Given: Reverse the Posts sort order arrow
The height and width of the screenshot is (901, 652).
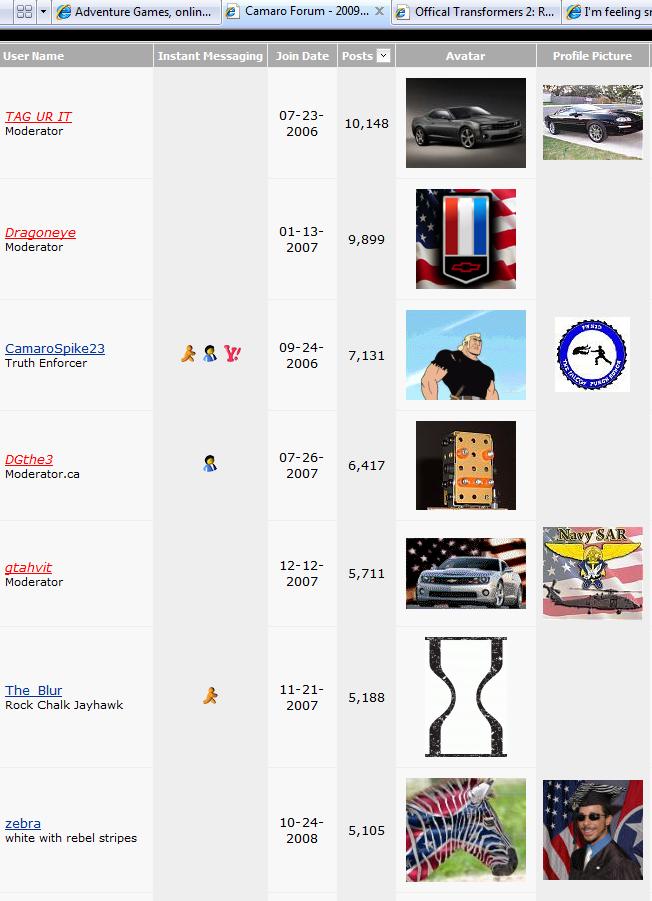Looking at the screenshot, I should (384, 56).
